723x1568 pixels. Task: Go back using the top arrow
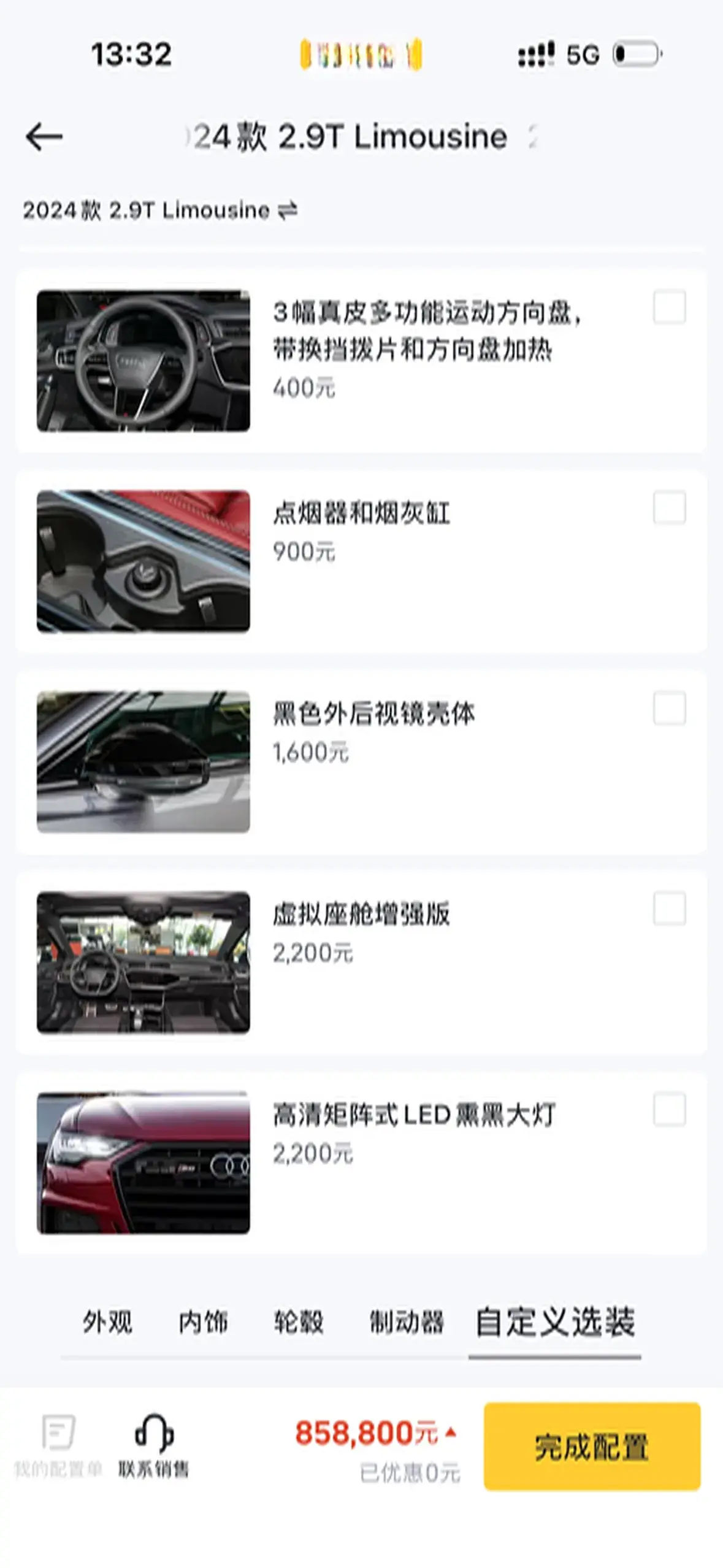(x=44, y=136)
